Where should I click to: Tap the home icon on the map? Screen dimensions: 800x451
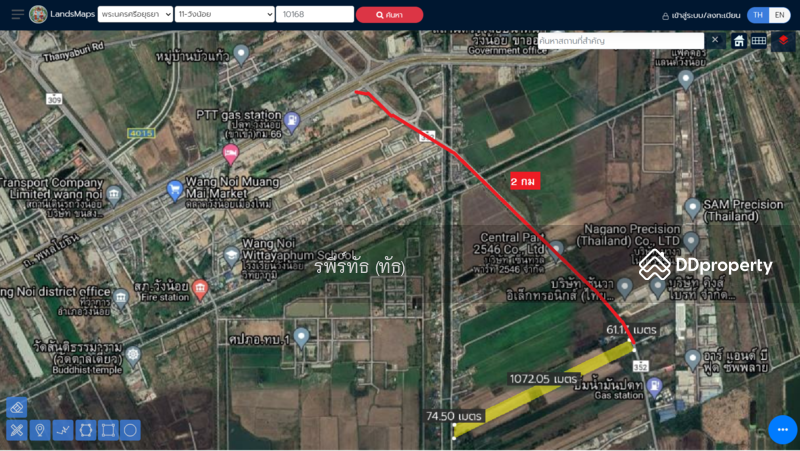coord(739,41)
